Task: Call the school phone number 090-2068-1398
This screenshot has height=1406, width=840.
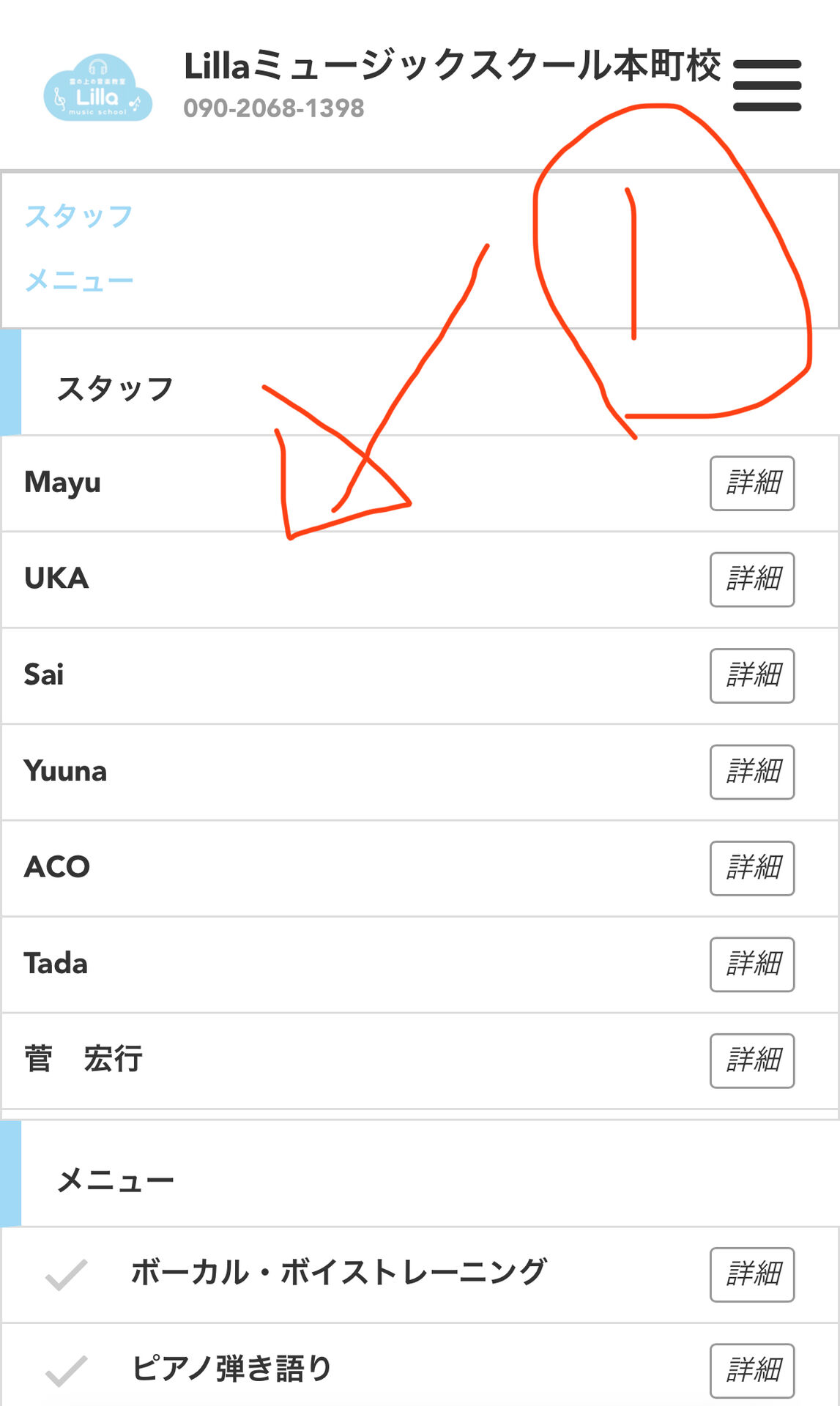Action: [273, 108]
